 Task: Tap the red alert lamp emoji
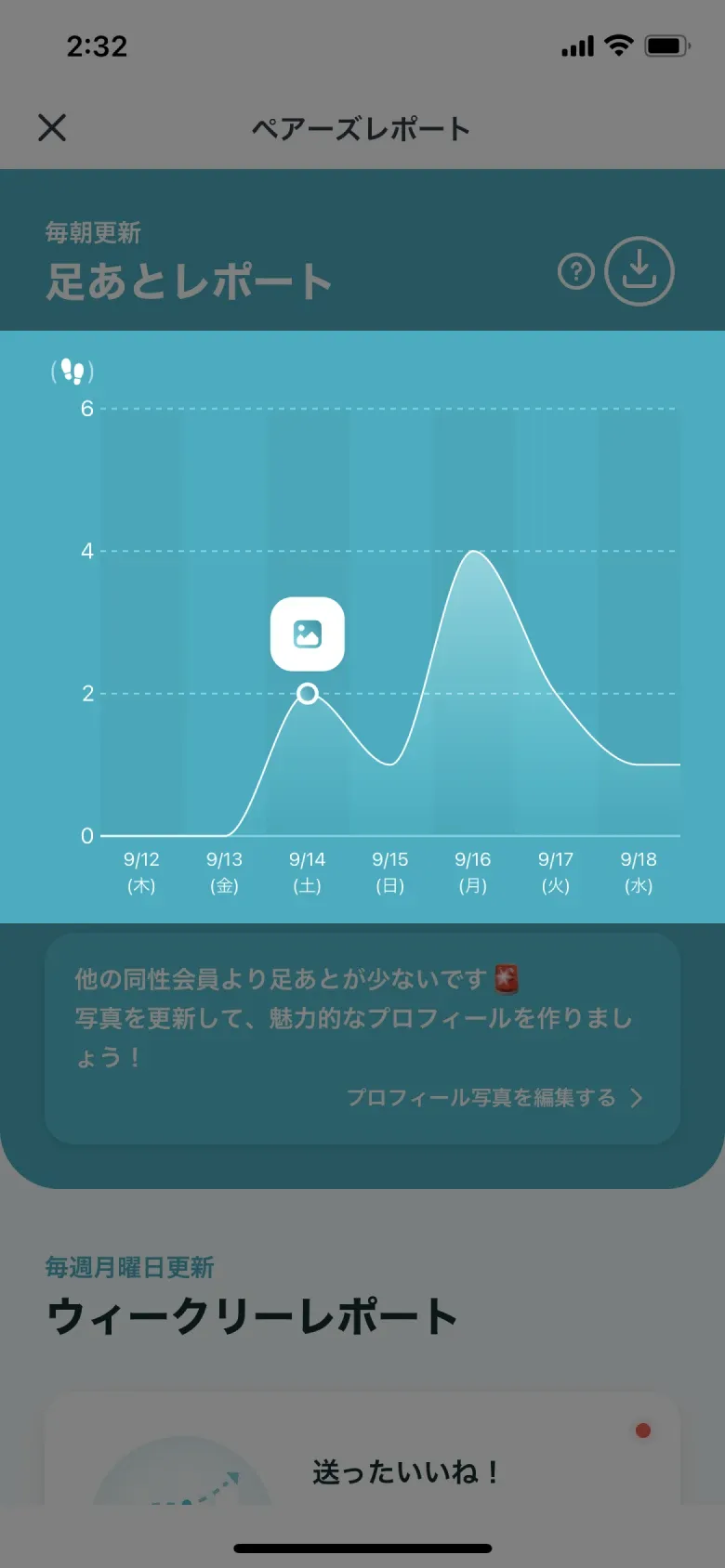click(507, 981)
